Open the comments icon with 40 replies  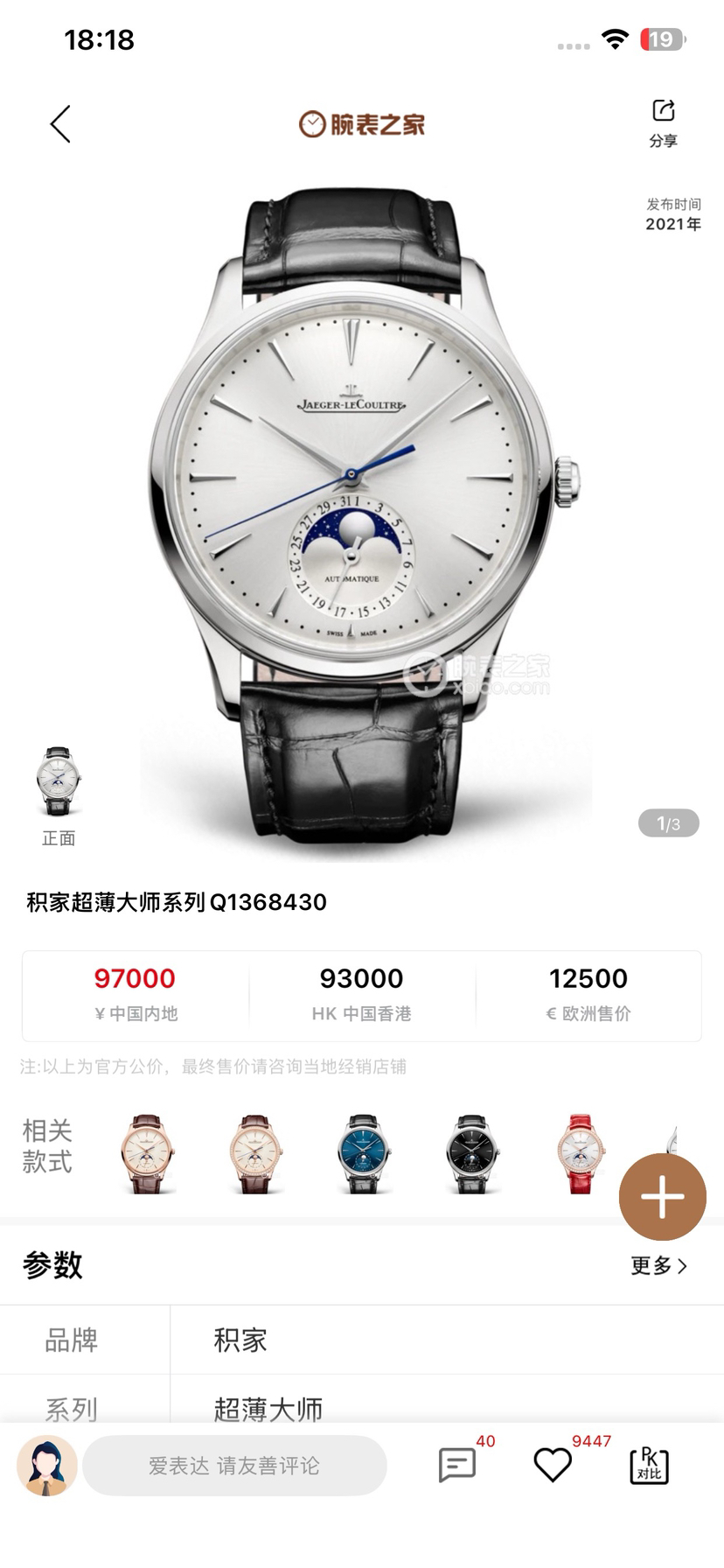pos(456,1465)
